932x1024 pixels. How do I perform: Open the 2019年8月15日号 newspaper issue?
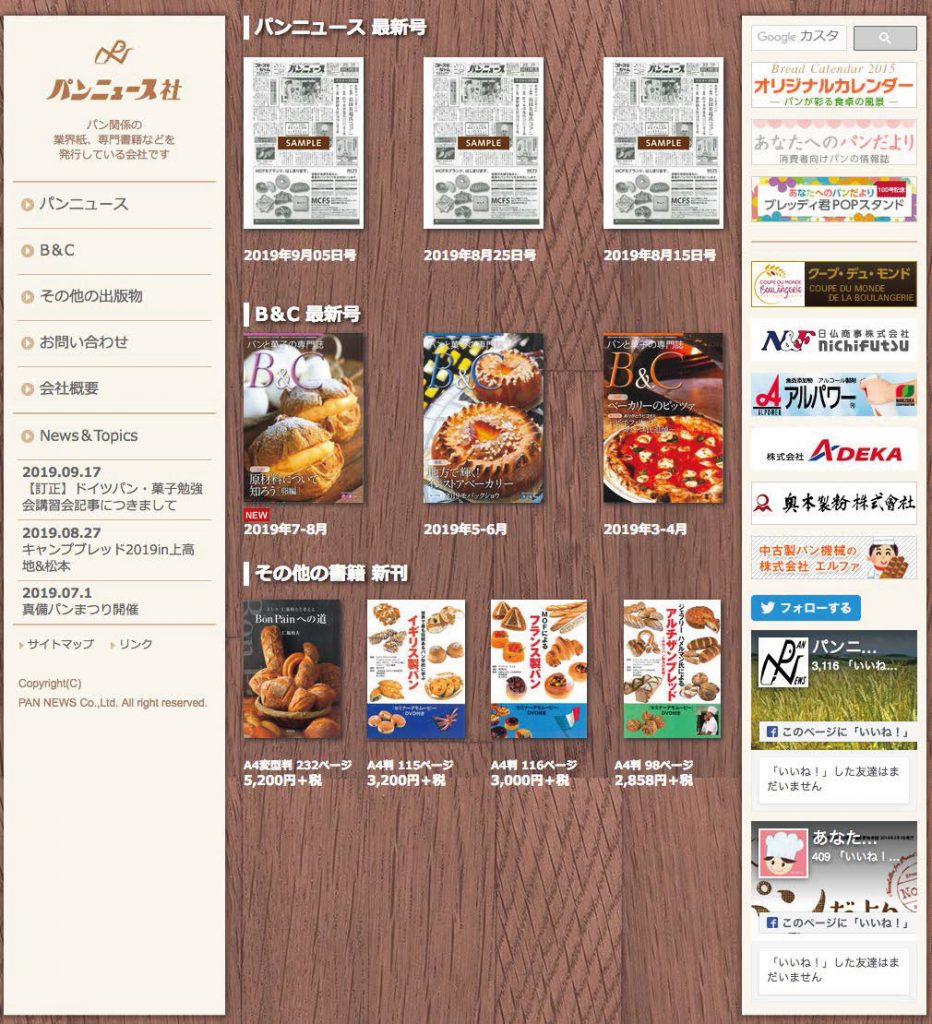click(x=662, y=143)
